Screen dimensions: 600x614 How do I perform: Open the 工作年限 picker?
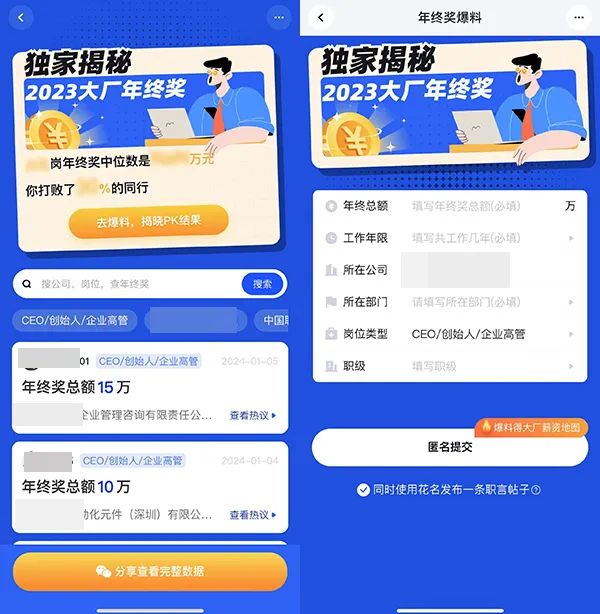(x=490, y=238)
